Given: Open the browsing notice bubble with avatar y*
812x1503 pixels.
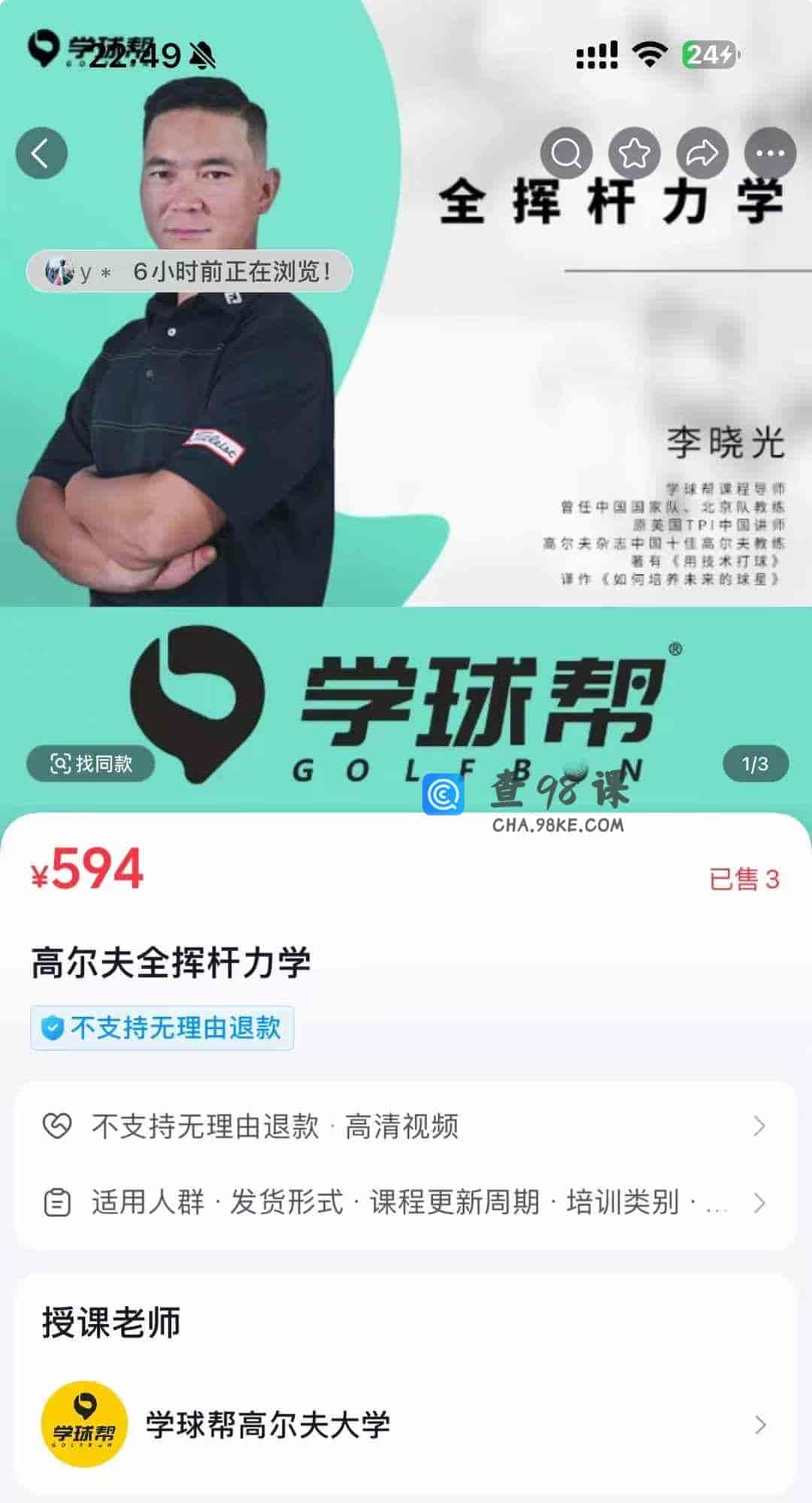Looking at the screenshot, I should [188, 272].
